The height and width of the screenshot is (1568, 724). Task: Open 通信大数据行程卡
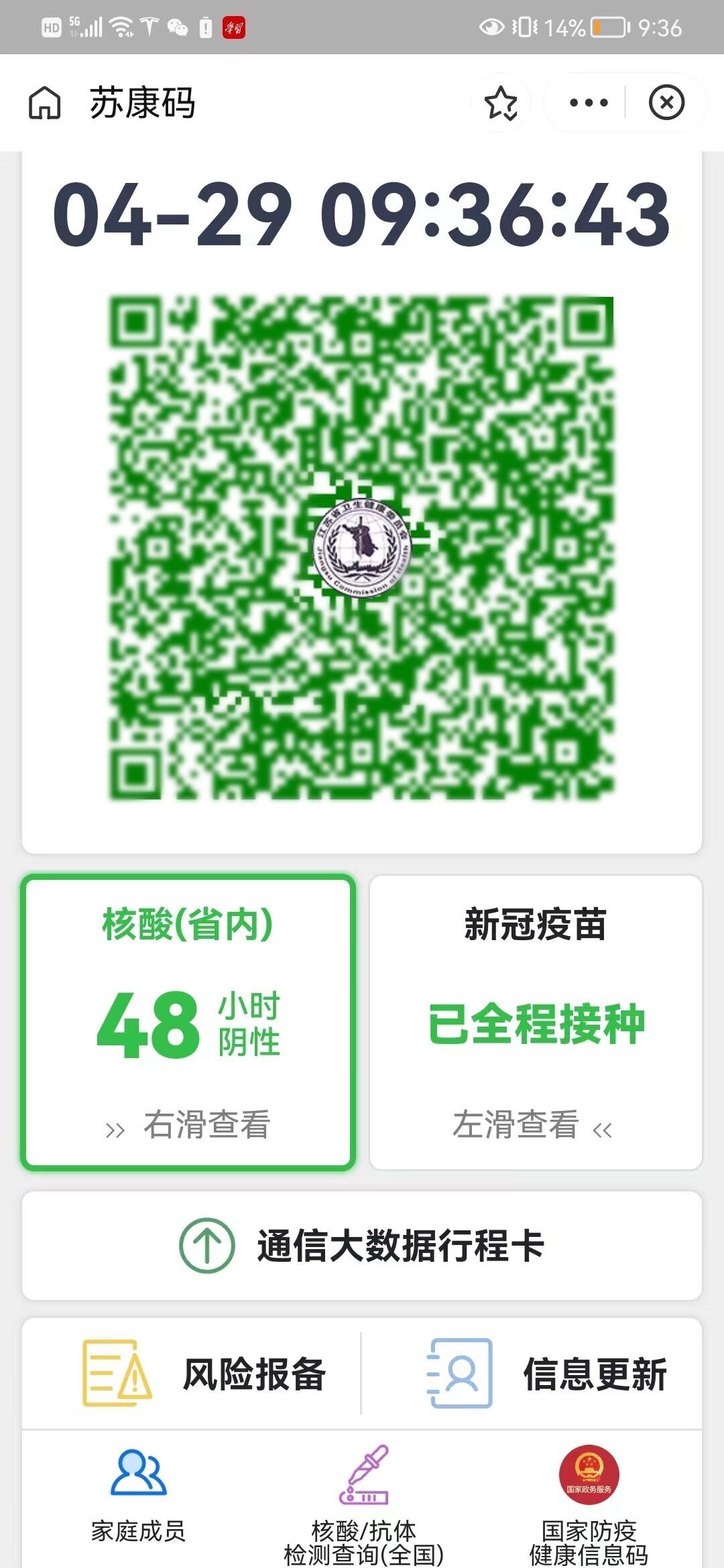362,1246
